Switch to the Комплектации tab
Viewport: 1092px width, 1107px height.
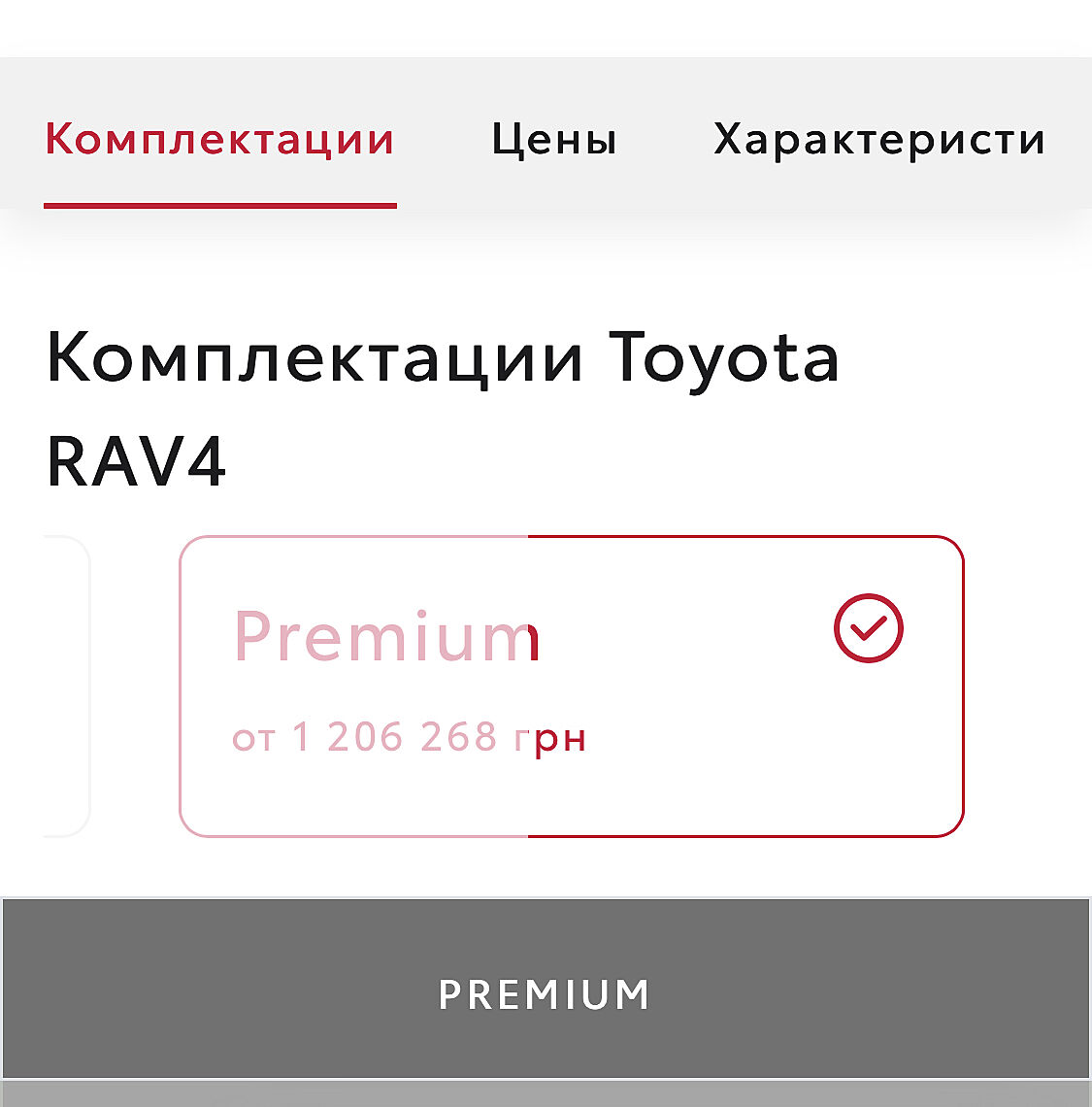tap(220, 140)
